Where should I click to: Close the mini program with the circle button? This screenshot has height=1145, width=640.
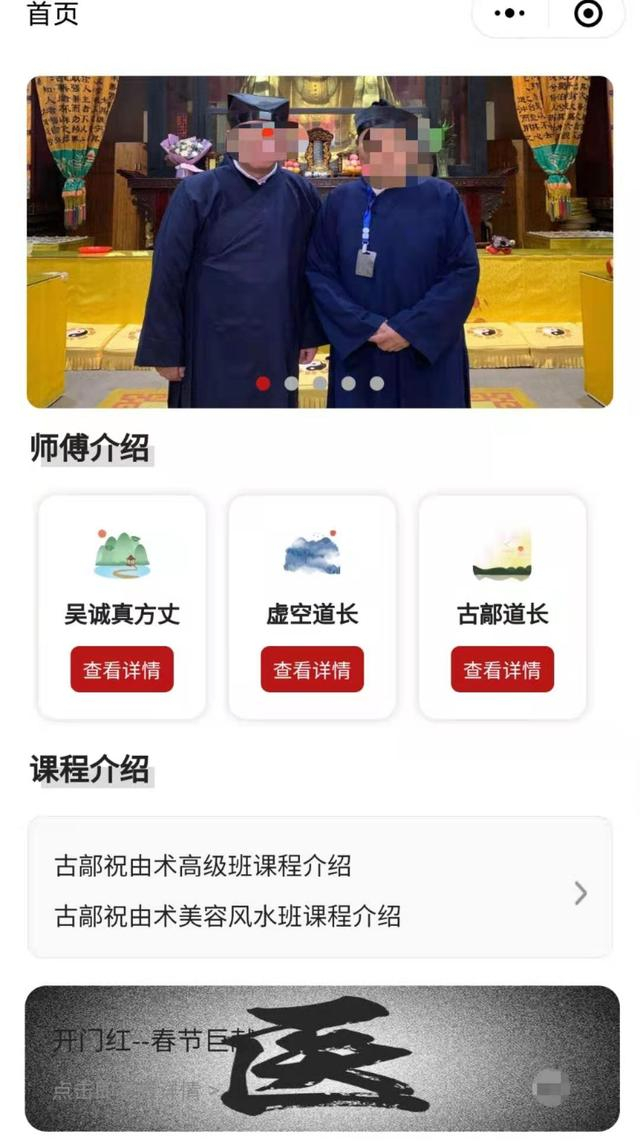coord(589,14)
